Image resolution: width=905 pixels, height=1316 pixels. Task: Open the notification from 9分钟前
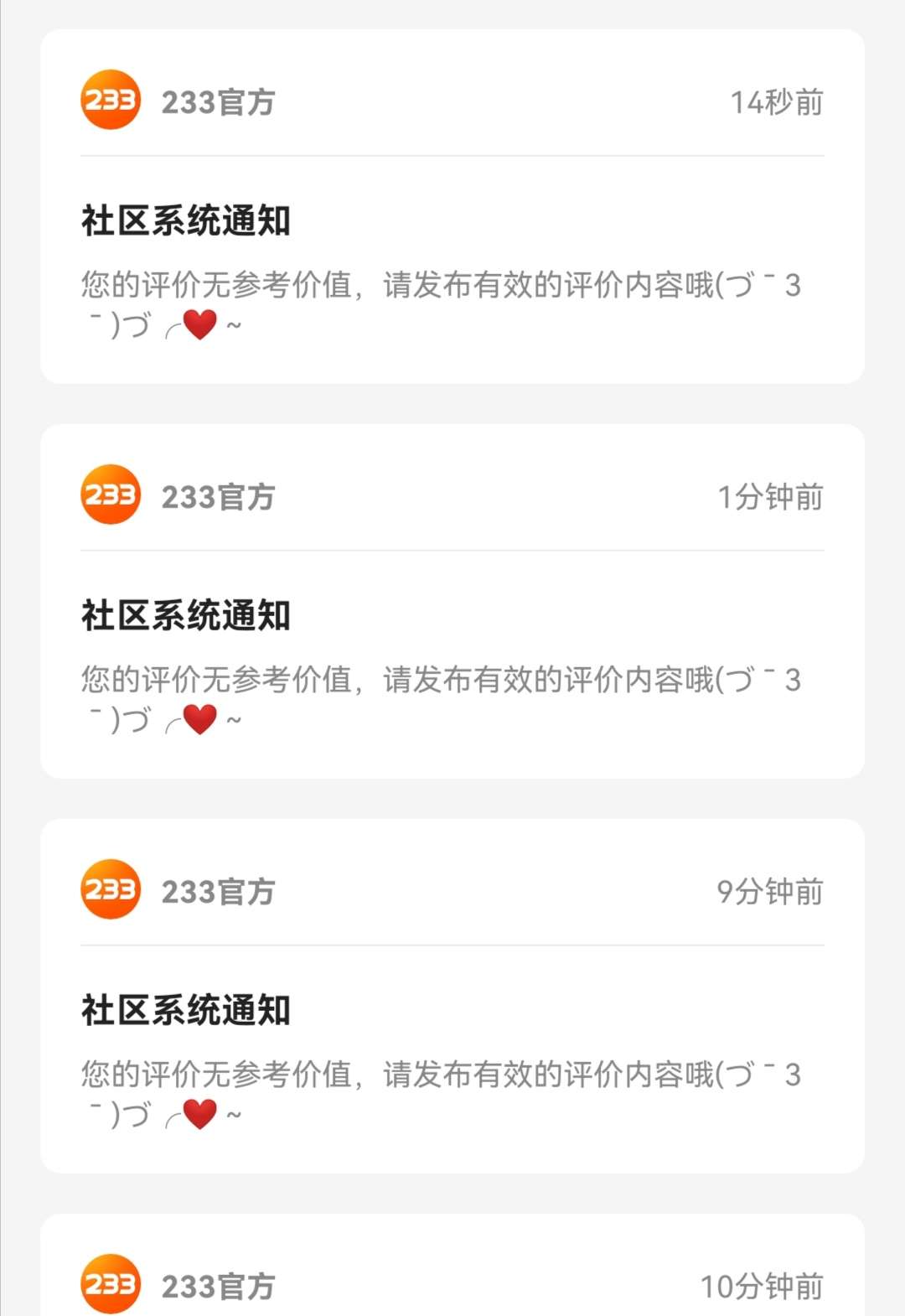[452, 996]
